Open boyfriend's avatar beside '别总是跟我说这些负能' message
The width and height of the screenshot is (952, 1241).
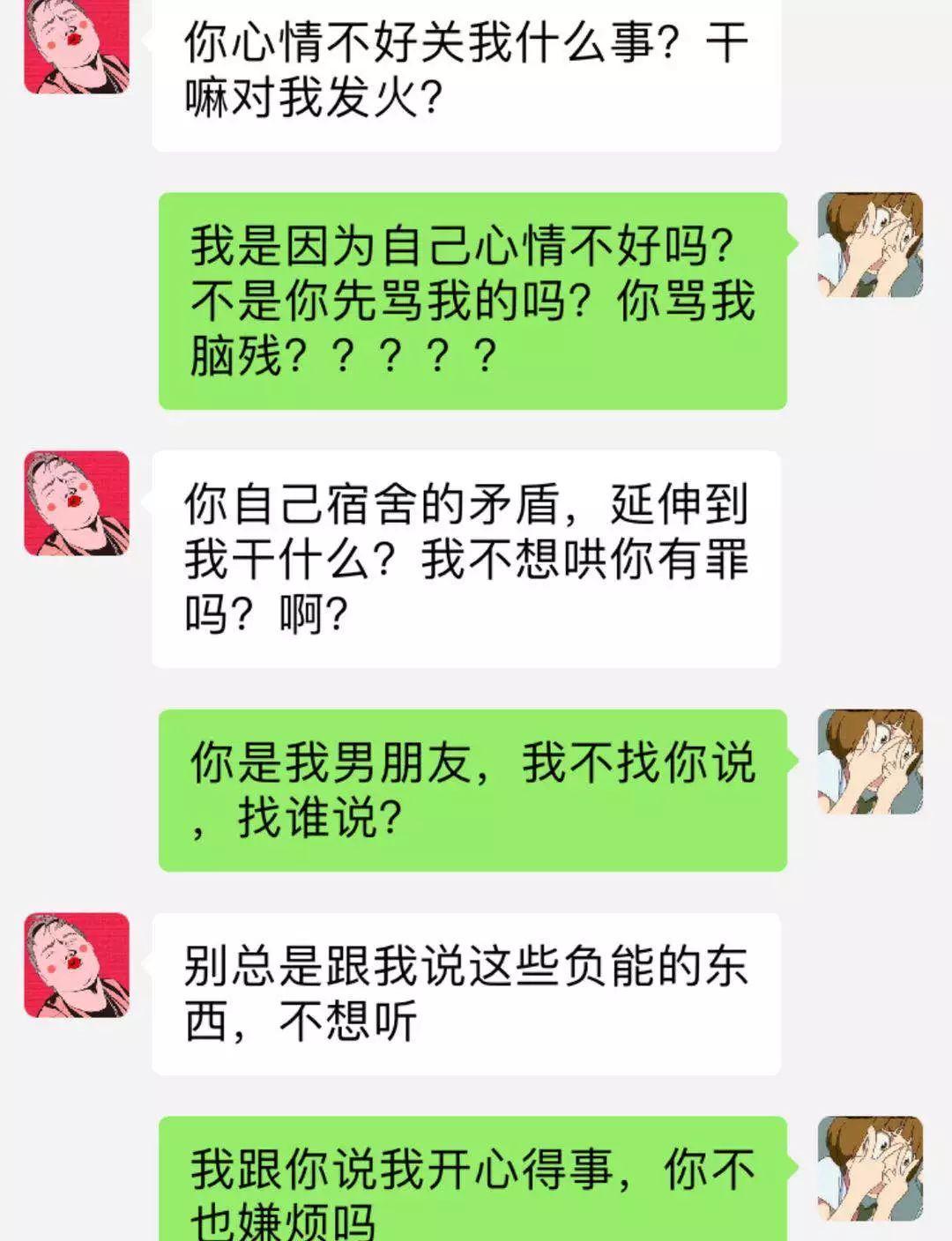point(77,965)
